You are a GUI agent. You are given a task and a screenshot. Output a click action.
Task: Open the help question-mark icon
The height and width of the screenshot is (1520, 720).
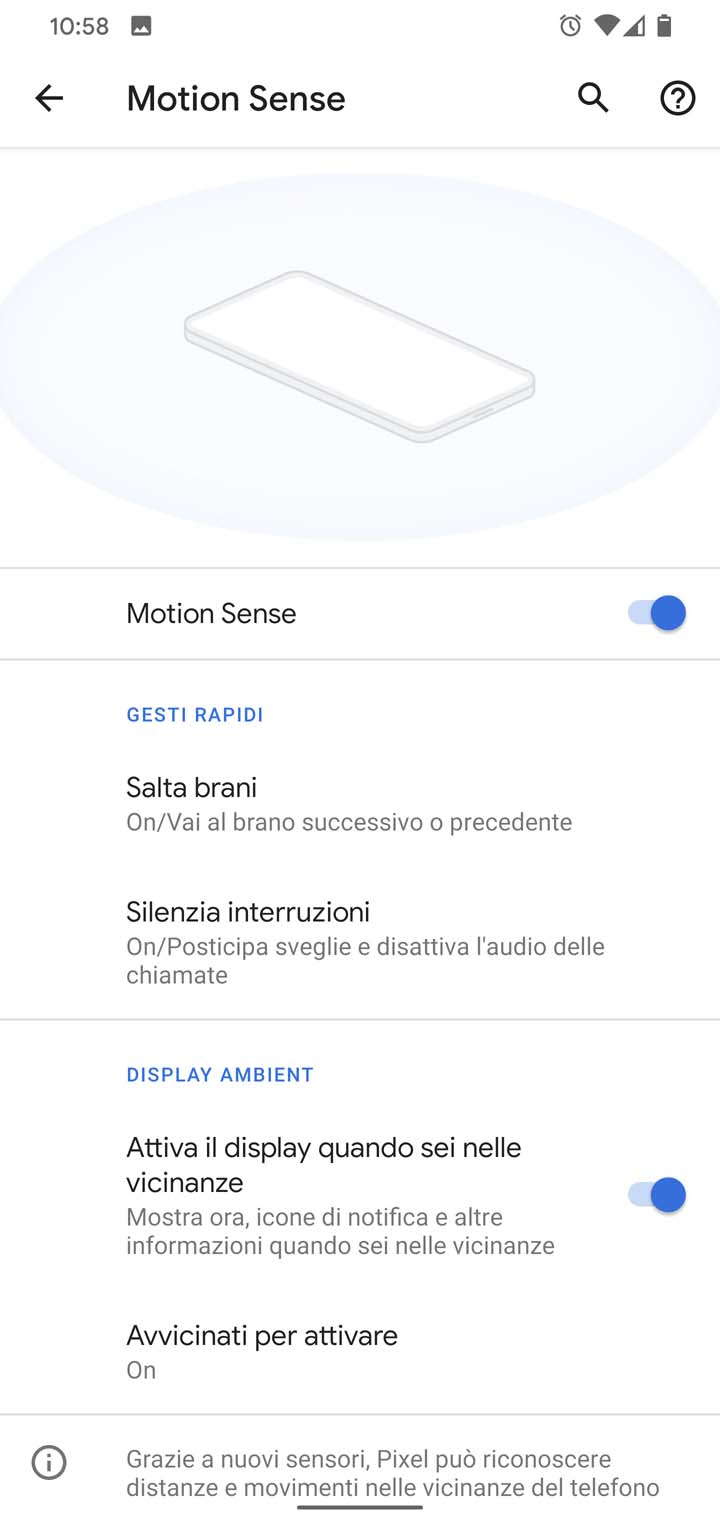tap(677, 98)
